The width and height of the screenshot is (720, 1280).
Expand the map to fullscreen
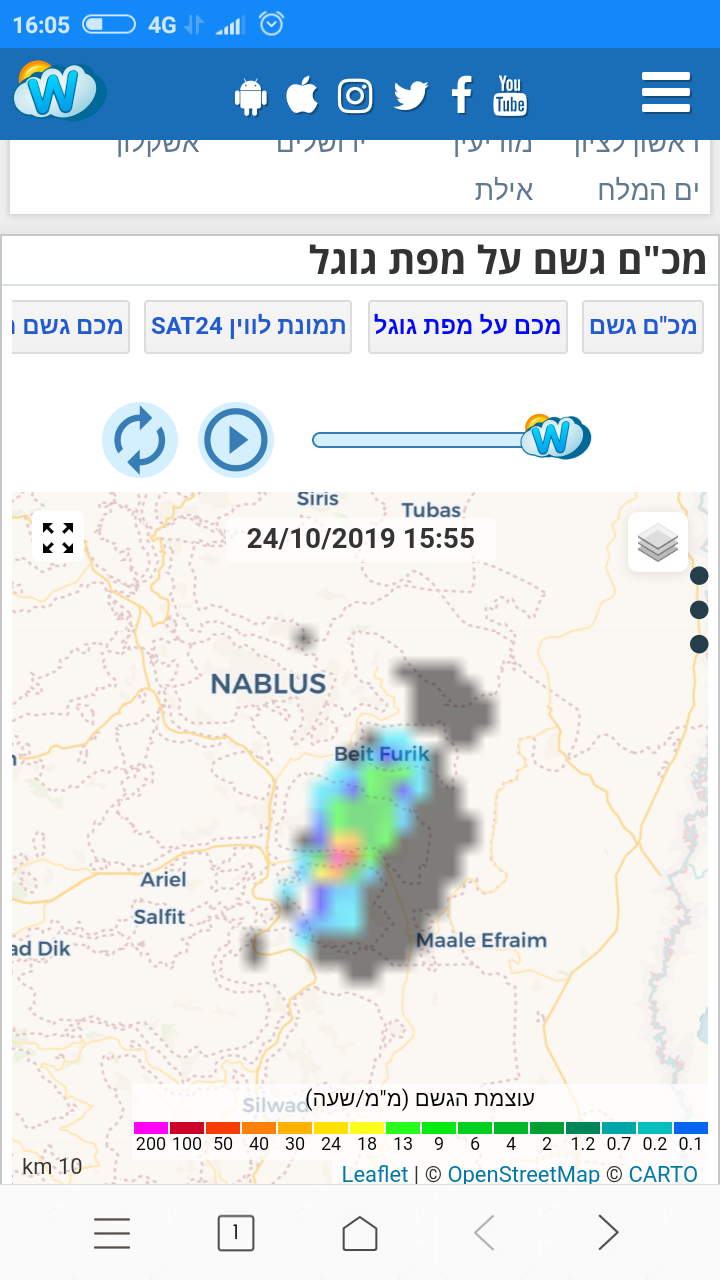(x=58, y=537)
